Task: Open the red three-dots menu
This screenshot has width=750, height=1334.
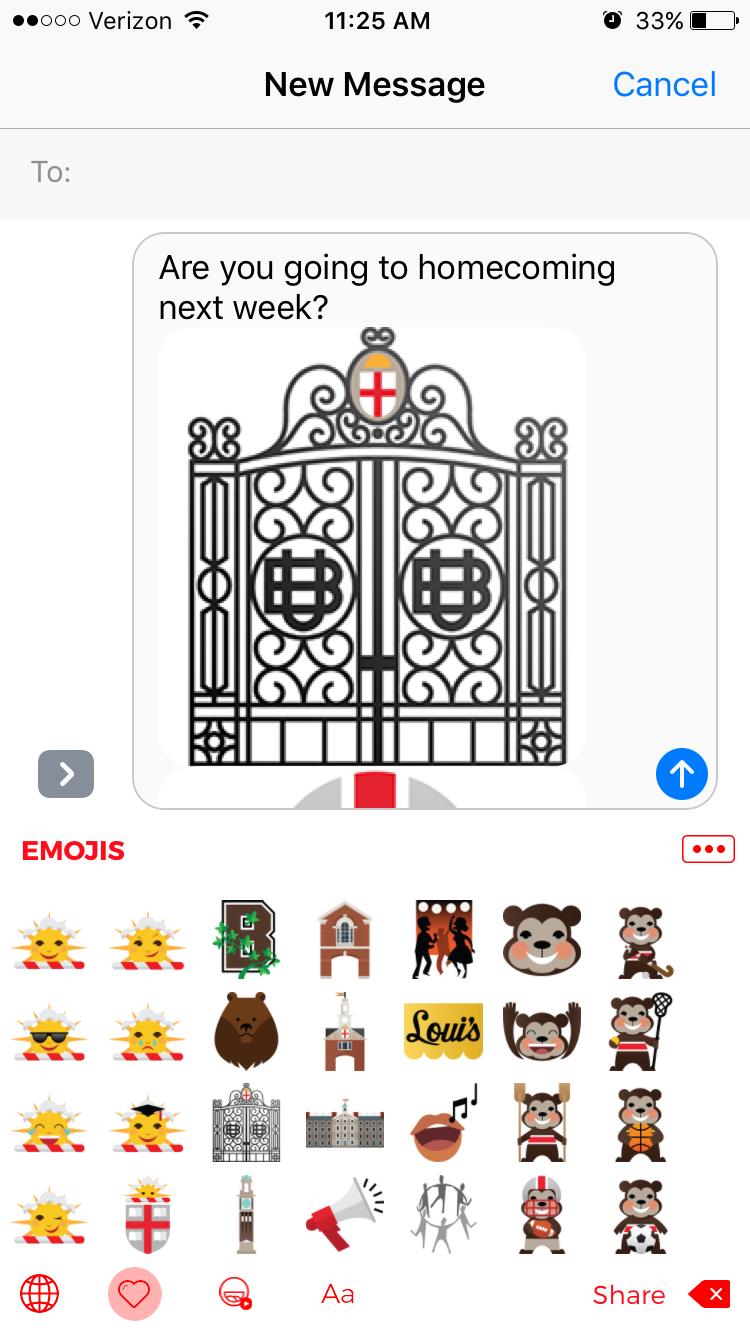Action: [708, 849]
